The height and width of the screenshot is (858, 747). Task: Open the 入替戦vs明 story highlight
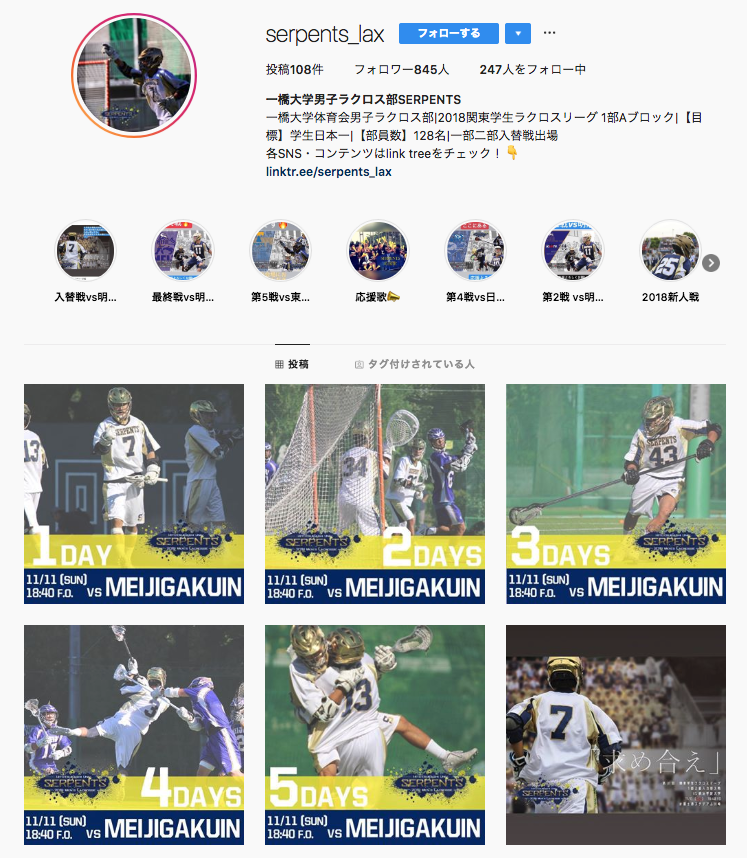tap(85, 250)
